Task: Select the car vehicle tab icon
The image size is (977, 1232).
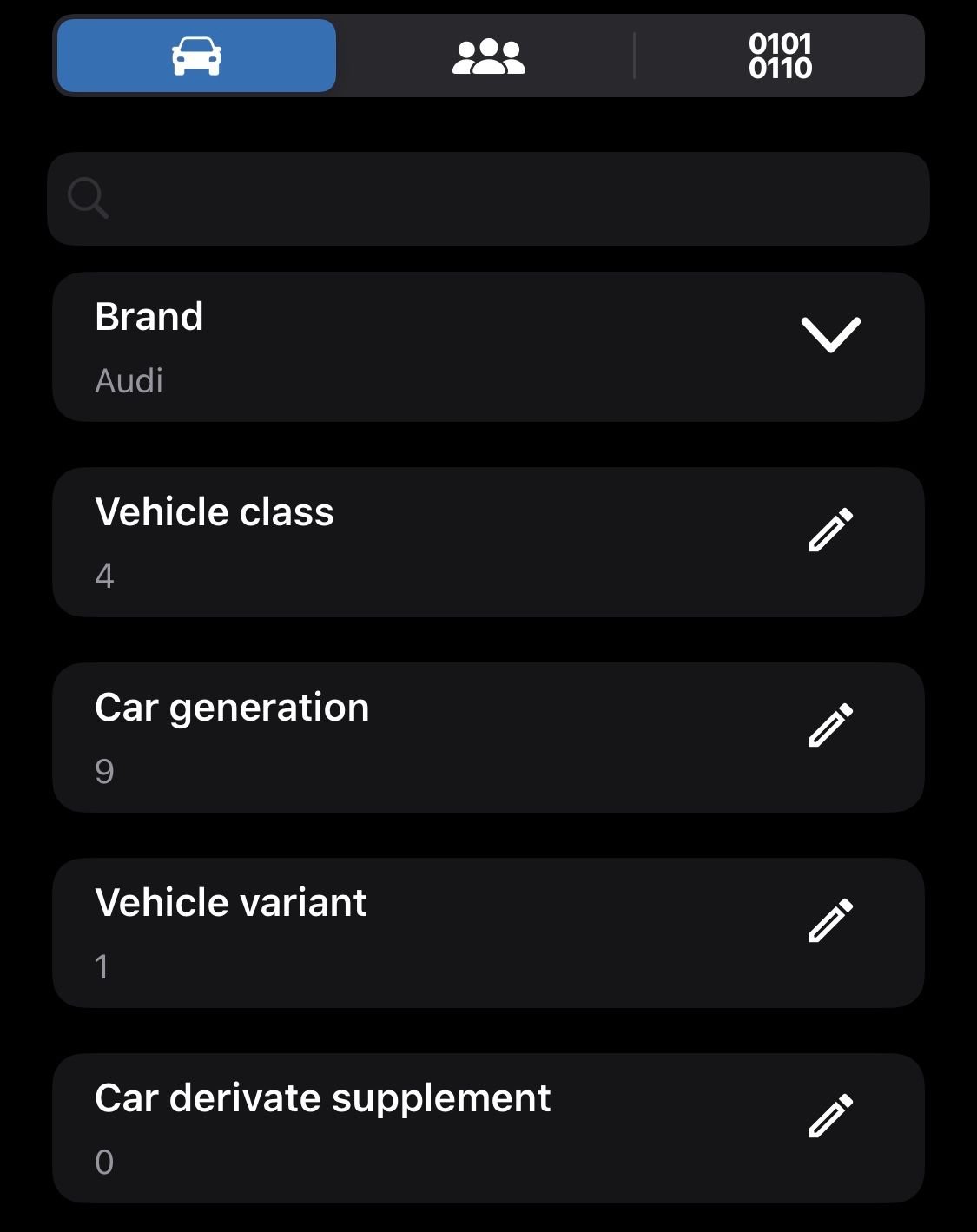Action: (x=195, y=55)
